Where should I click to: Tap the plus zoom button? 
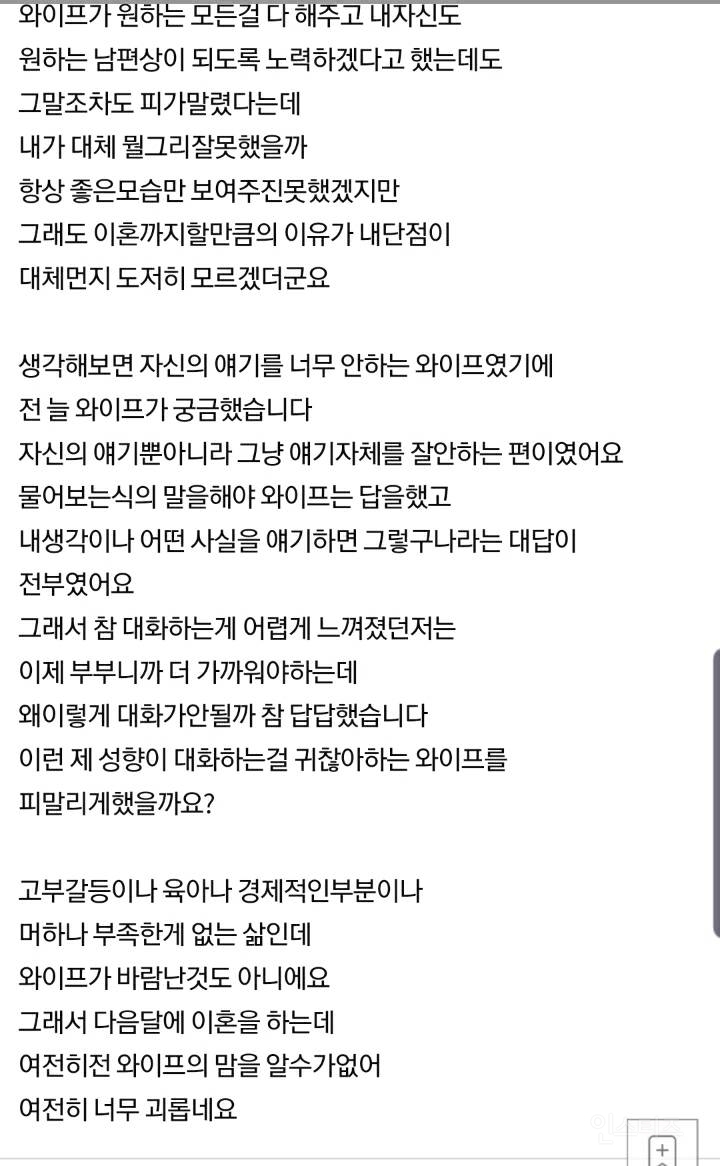click(661, 1150)
